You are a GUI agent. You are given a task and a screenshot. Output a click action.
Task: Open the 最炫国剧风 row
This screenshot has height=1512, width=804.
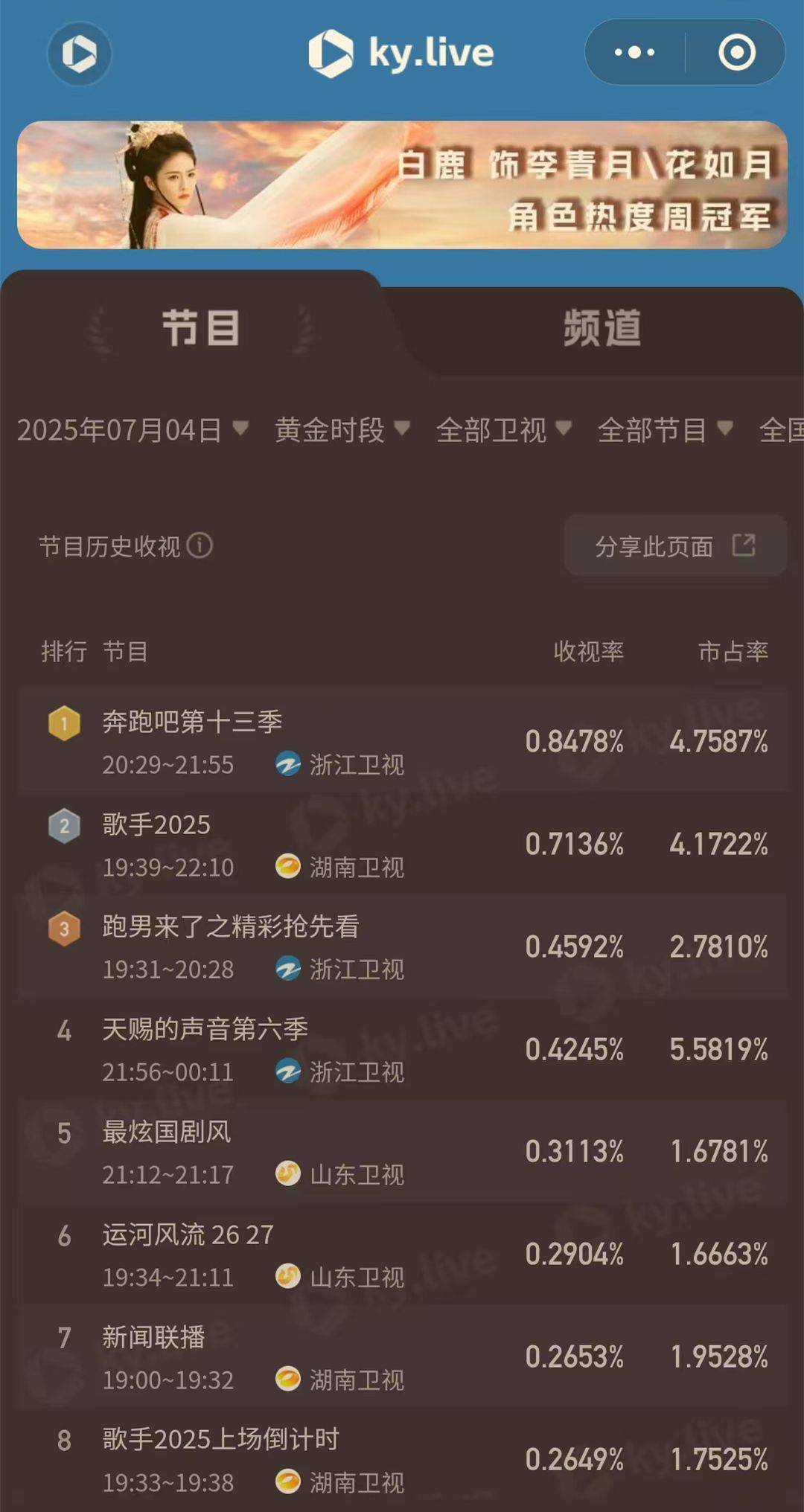coord(402,1152)
